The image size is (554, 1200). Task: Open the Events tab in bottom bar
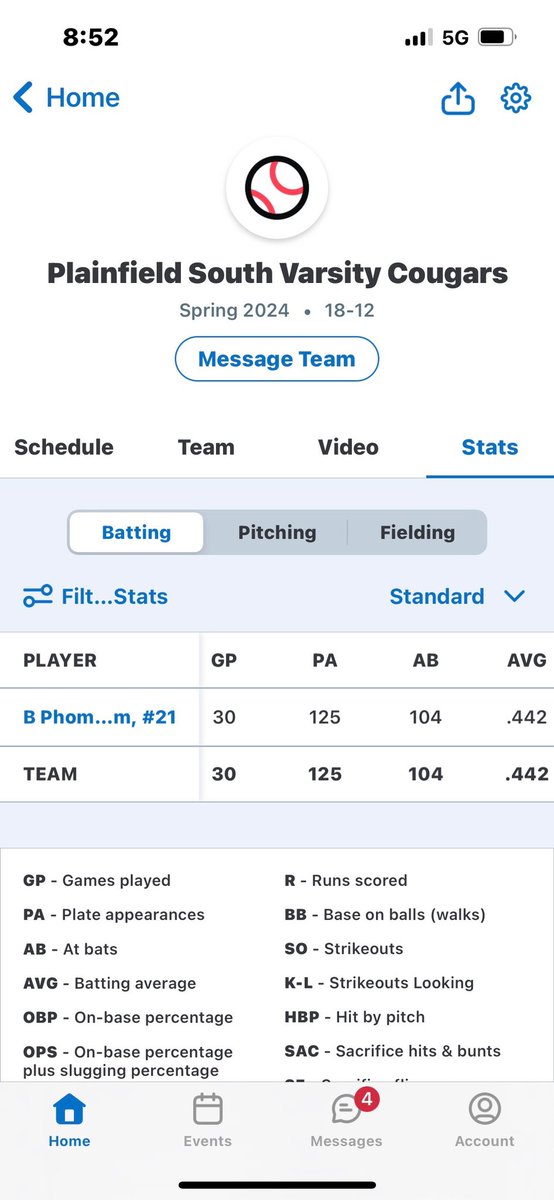pyautogui.click(x=207, y=1119)
